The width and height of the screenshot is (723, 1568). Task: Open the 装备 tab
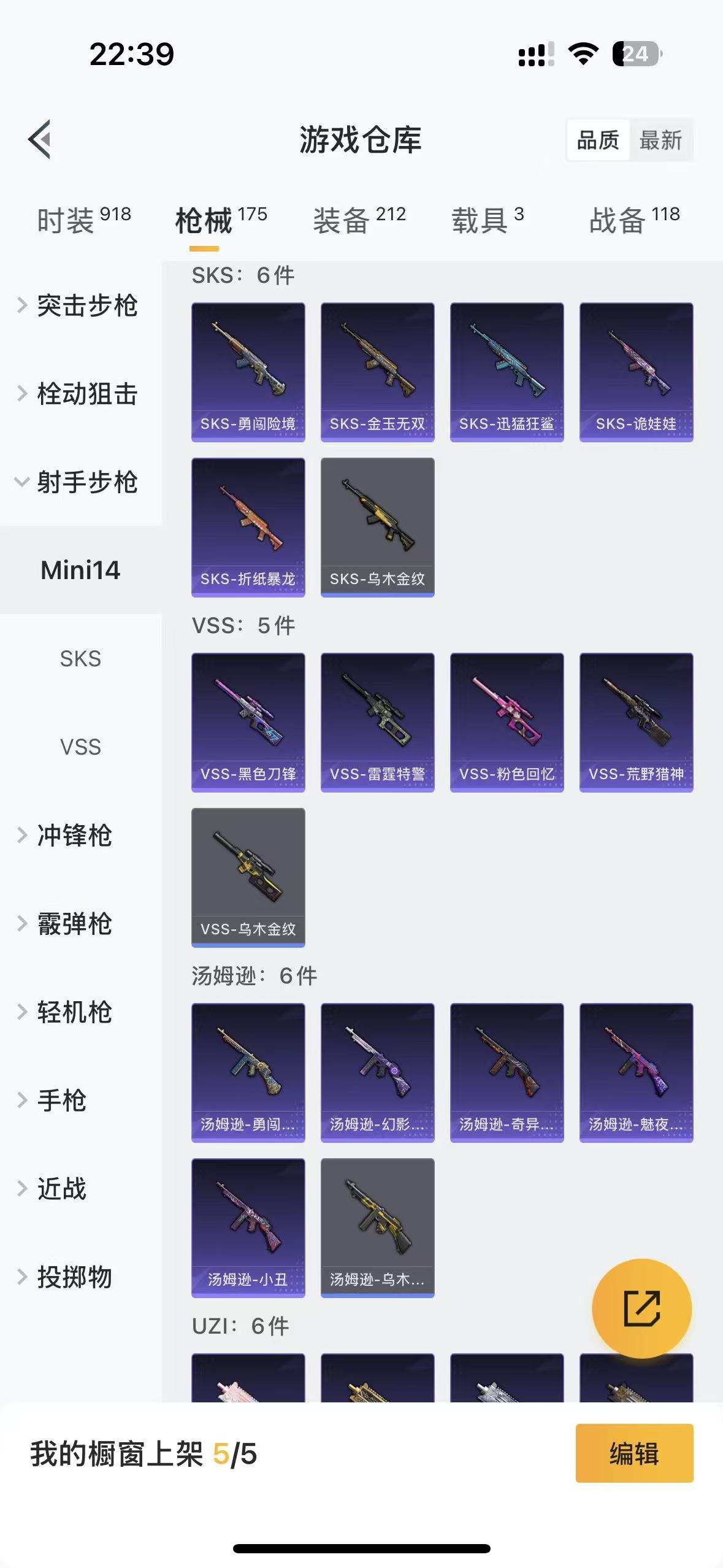359,220
